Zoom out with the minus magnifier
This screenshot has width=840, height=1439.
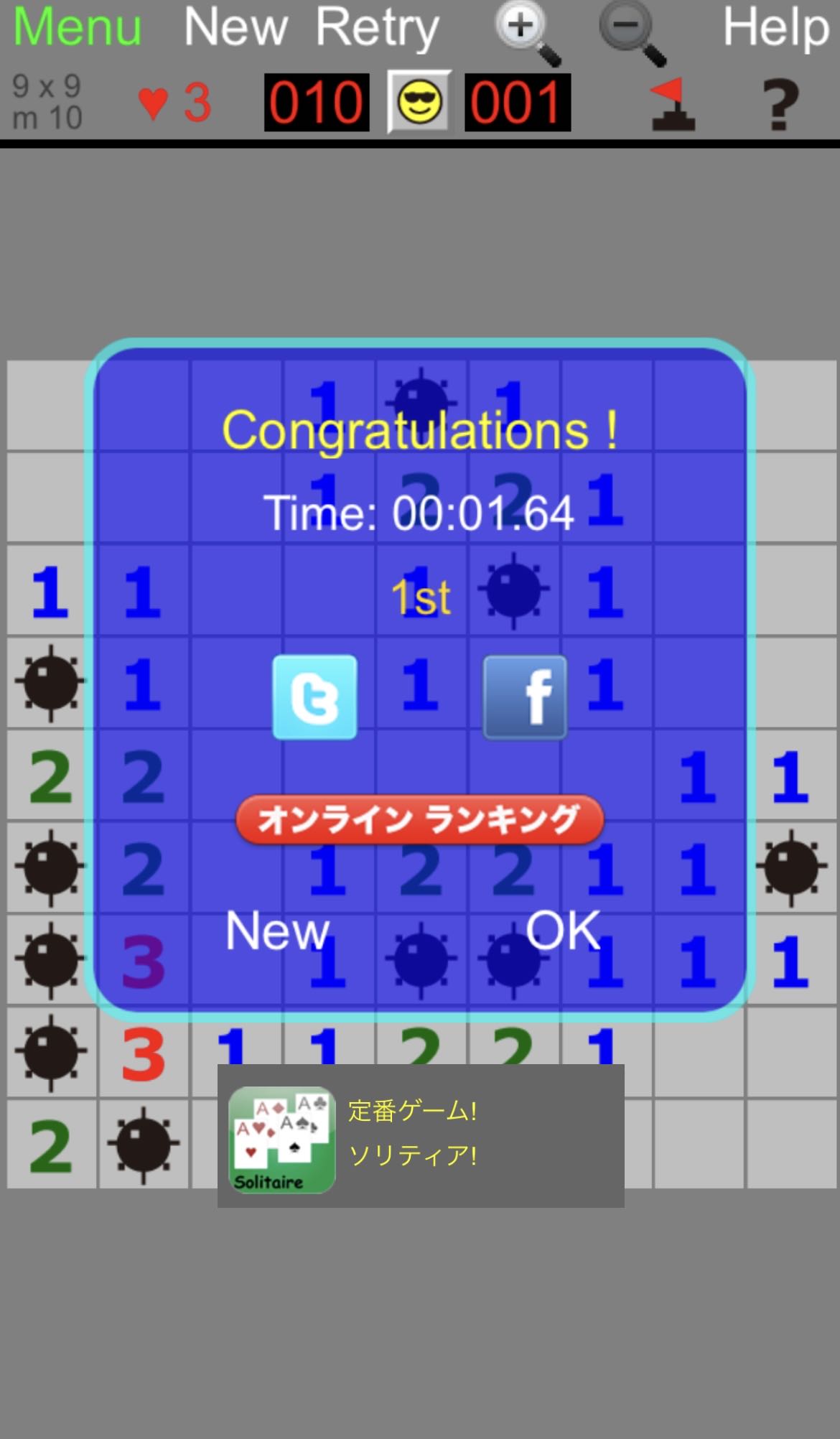631,31
